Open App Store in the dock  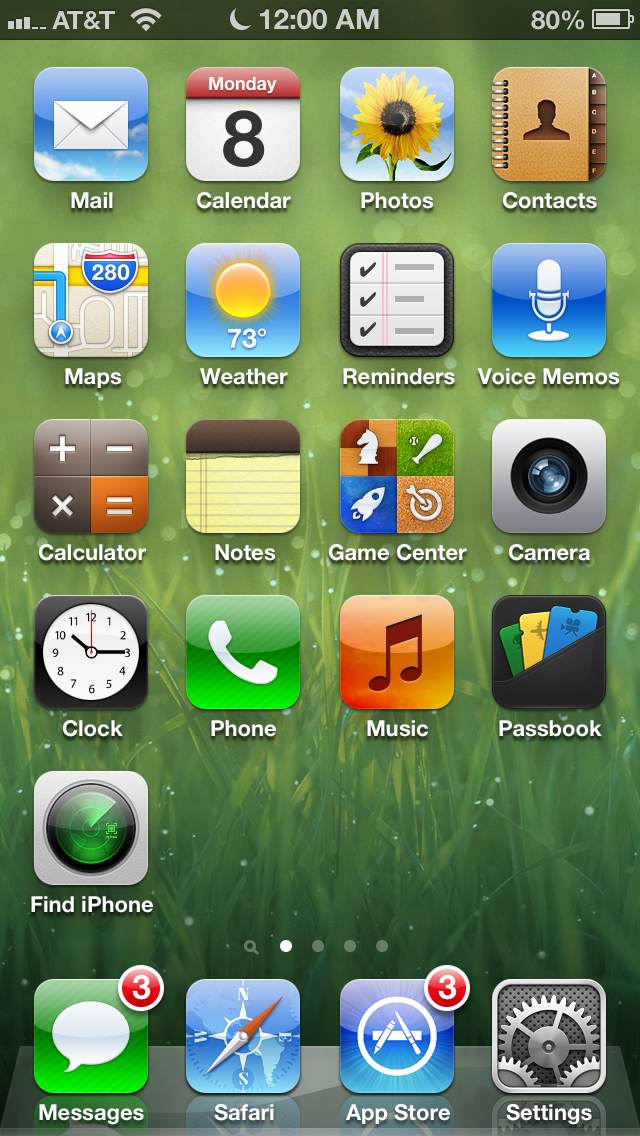396,1036
